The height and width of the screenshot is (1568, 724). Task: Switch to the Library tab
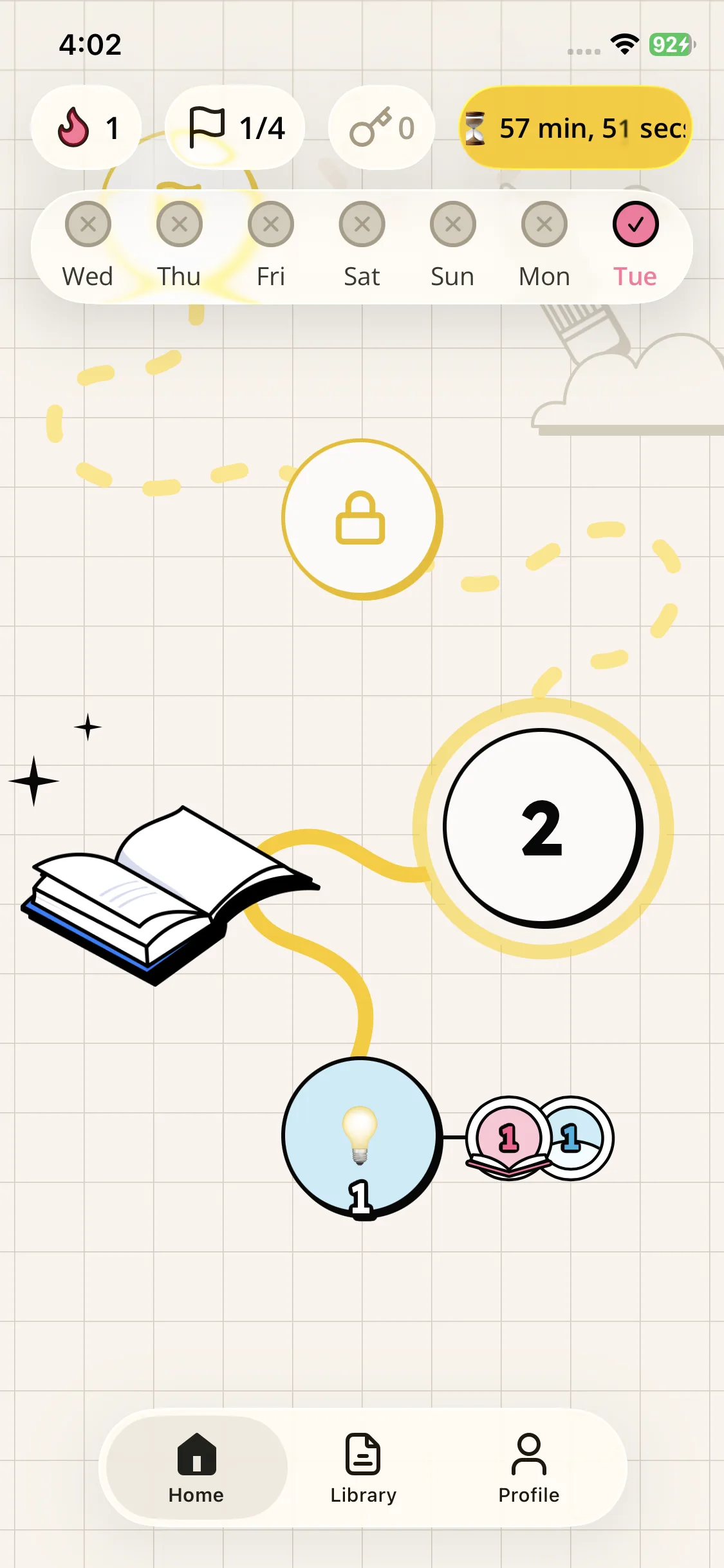[x=363, y=1468]
